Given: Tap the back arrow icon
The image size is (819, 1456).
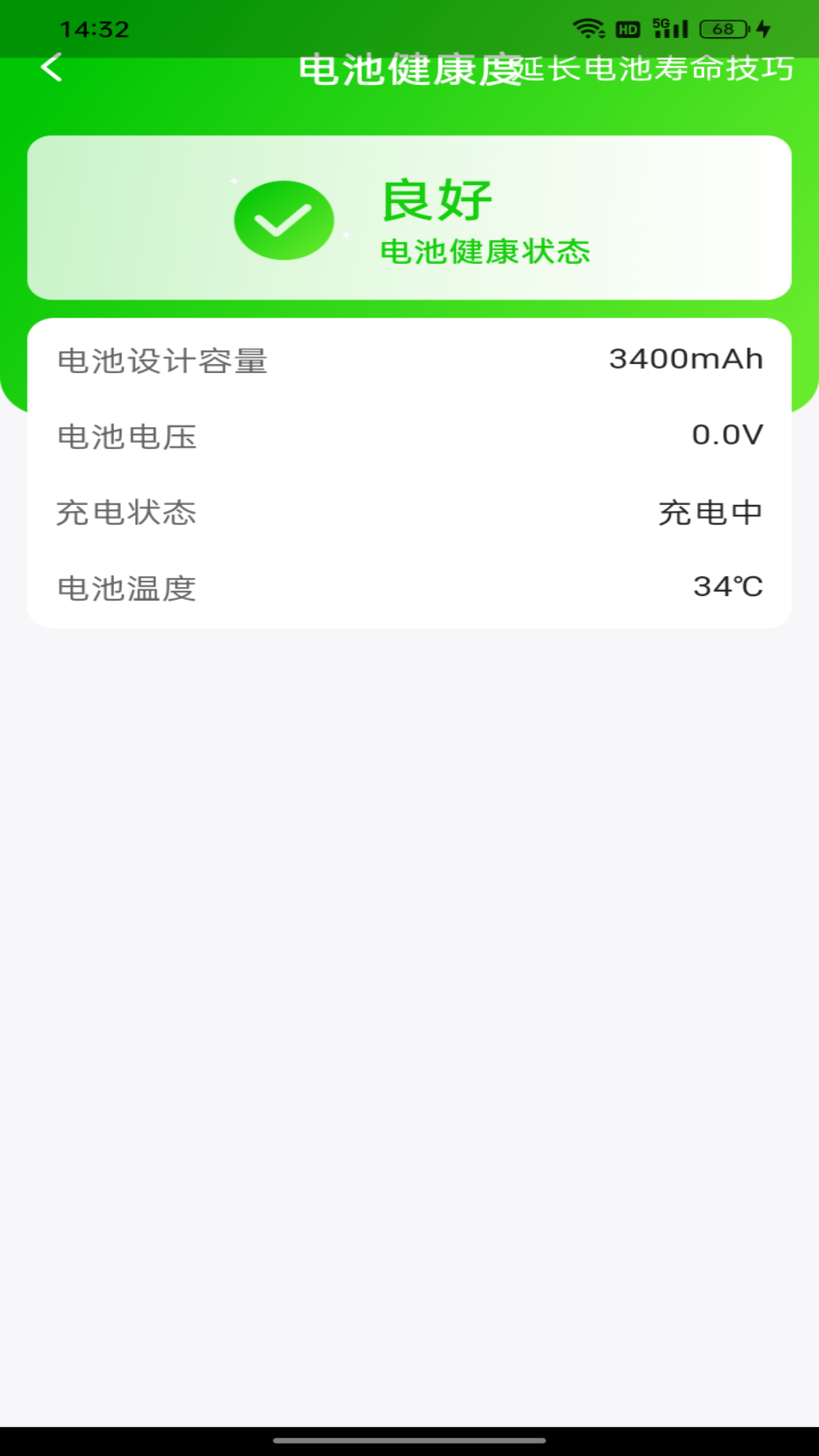Looking at the screenshot, I should point(51,67).
